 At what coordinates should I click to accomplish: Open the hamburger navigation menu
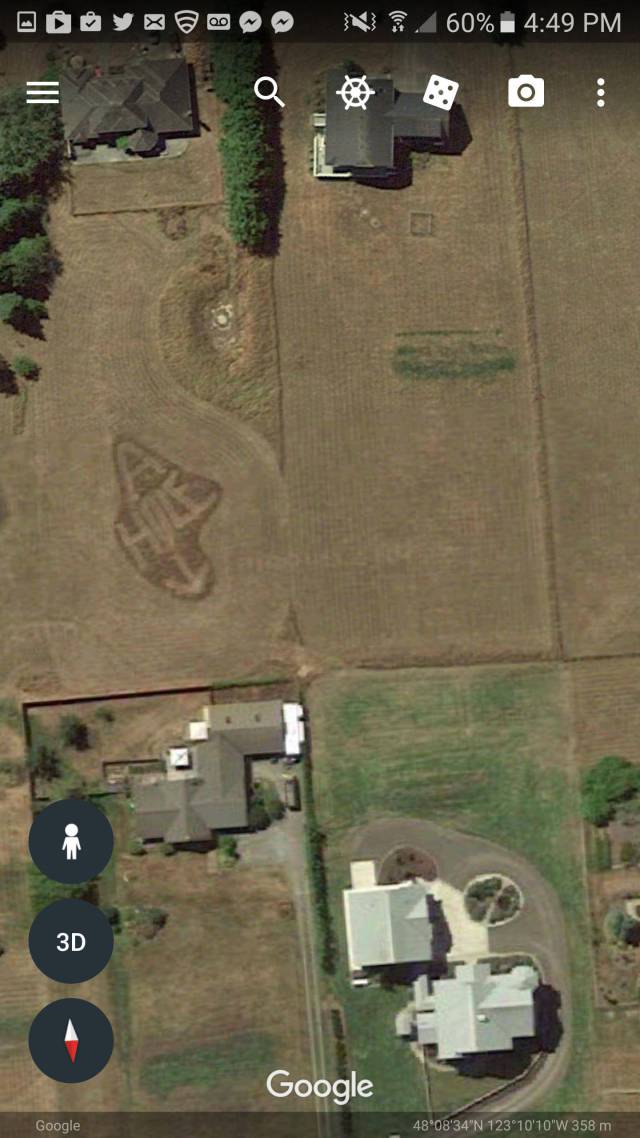click(43, 93)
